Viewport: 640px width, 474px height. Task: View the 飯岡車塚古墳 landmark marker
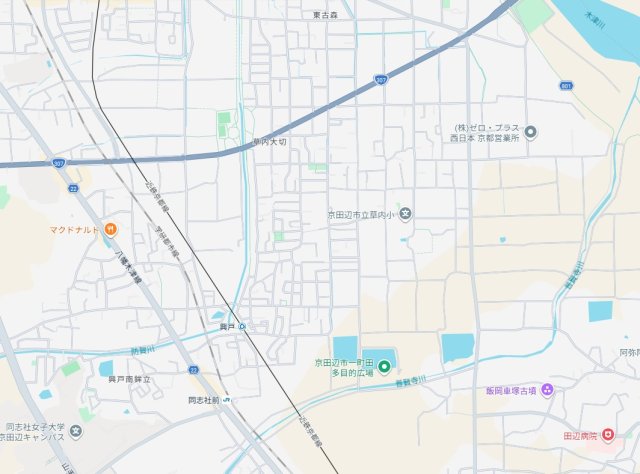pos(547,390)
